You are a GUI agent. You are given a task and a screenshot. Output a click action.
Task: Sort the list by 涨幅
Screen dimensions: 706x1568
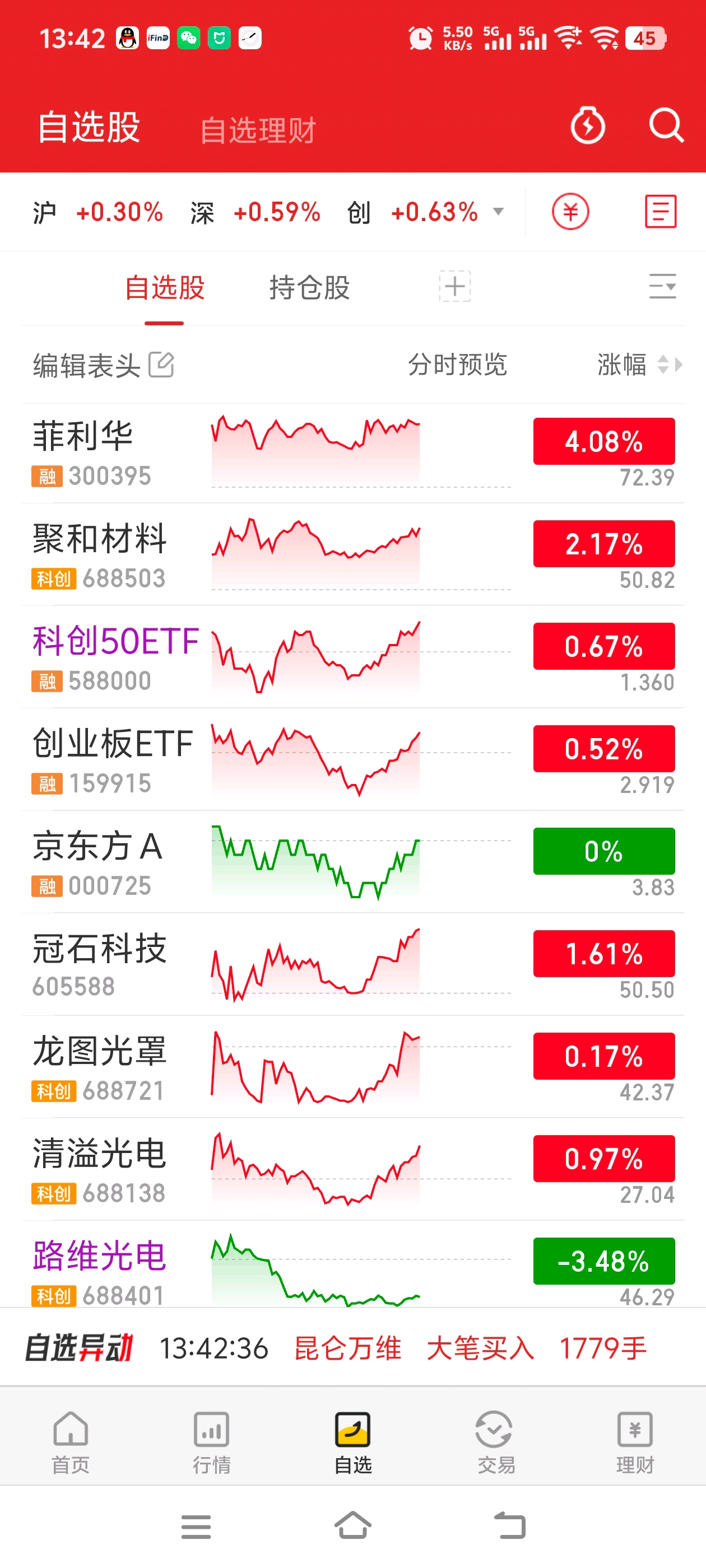pos(639,365)
